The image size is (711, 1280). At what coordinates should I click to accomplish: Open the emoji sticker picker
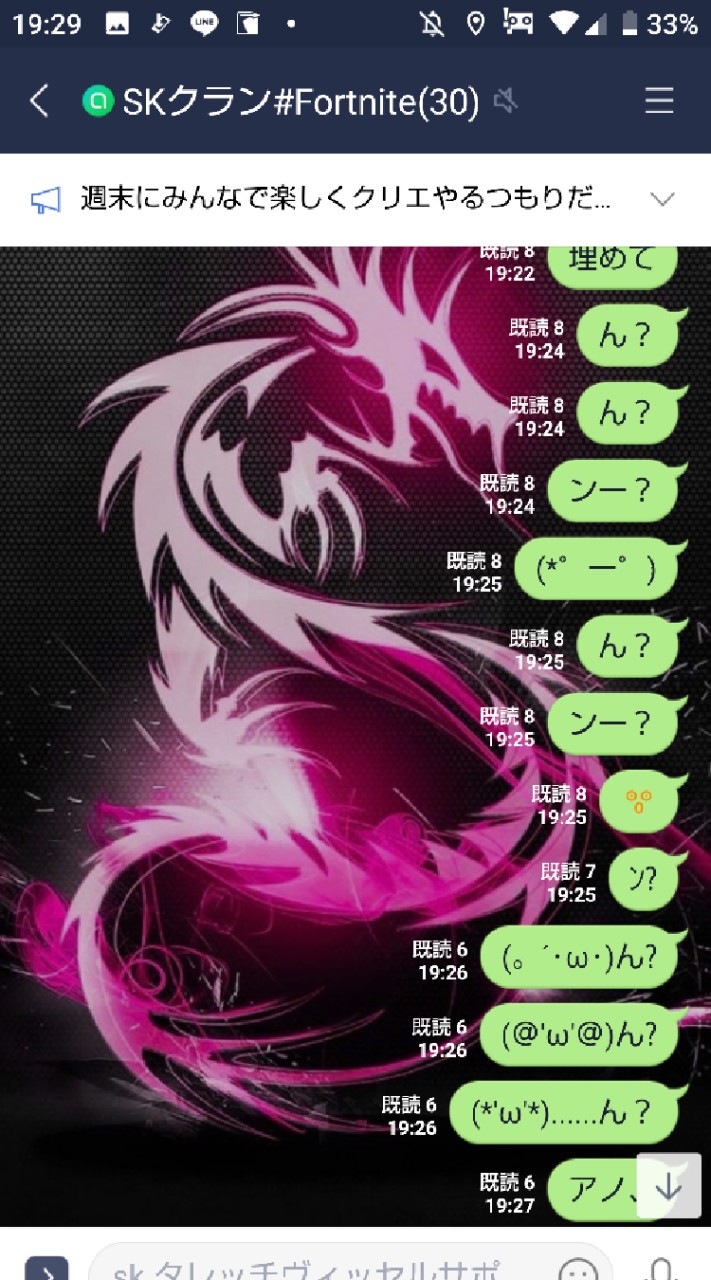[x=578, y=1268]
